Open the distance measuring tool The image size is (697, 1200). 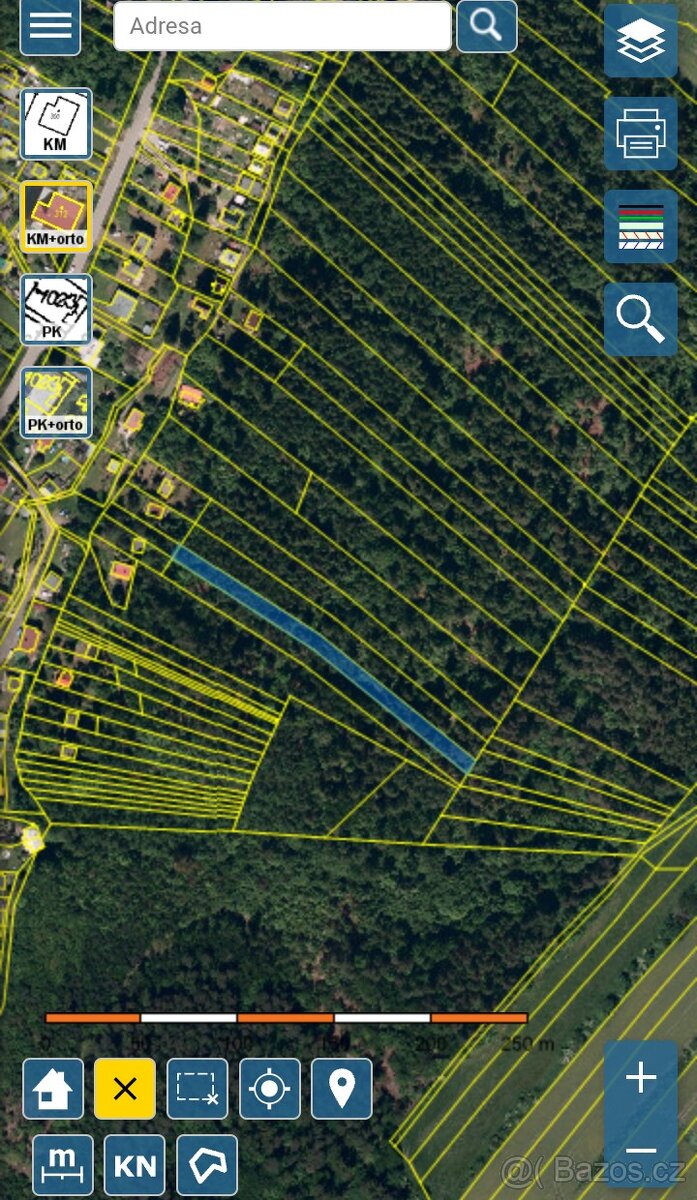point(63,1165)
